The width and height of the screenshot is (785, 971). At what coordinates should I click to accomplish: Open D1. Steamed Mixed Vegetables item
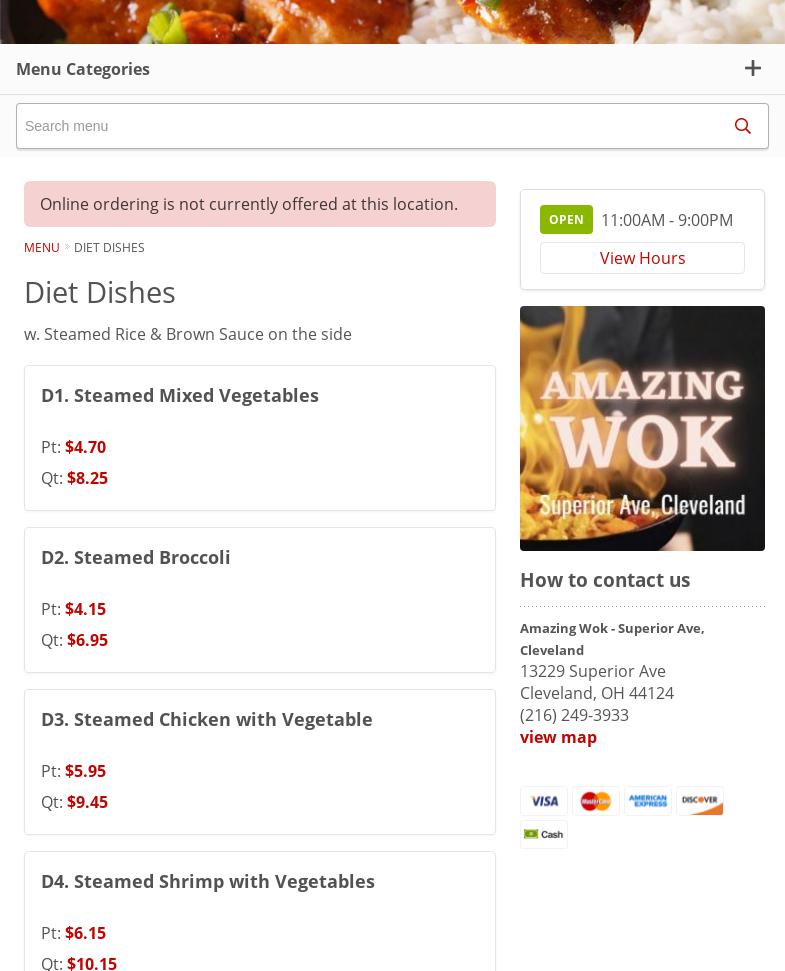tap(180, 395)
